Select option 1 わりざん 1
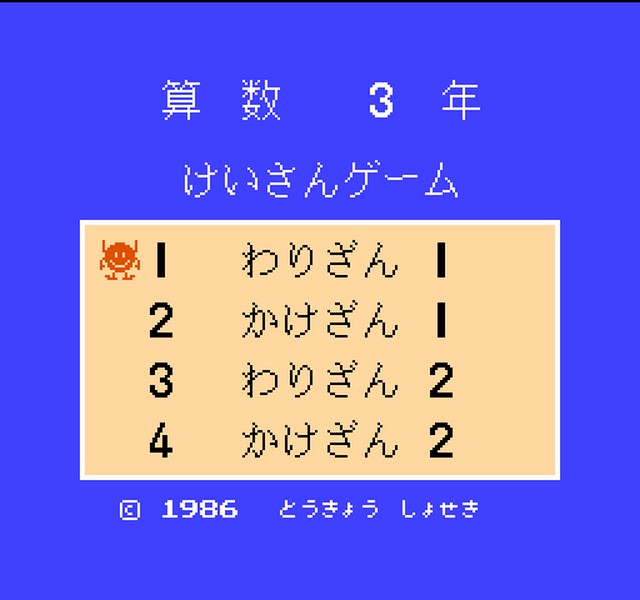 click(x=320, y=262)
